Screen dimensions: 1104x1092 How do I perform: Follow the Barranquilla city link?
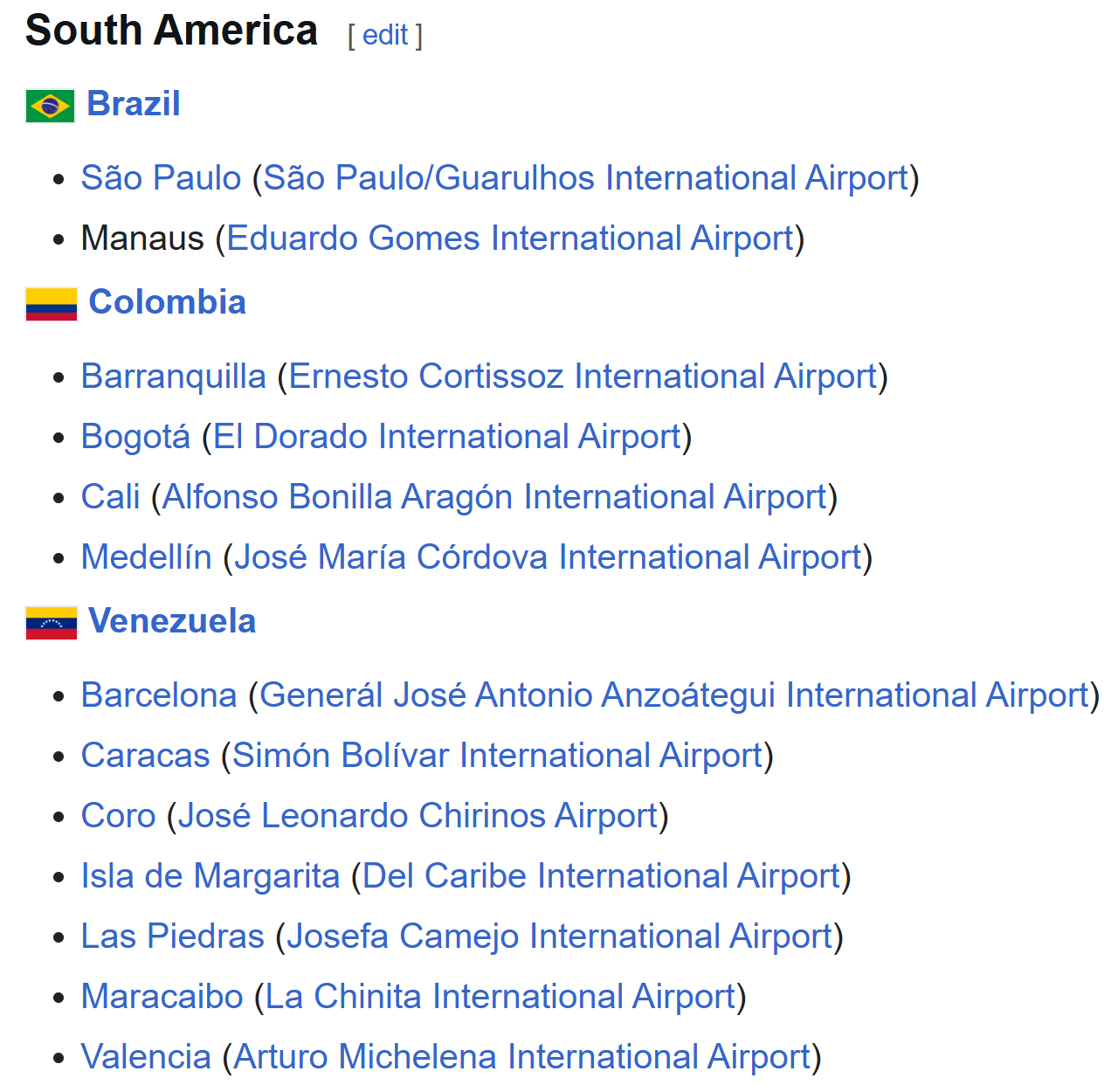173,377
